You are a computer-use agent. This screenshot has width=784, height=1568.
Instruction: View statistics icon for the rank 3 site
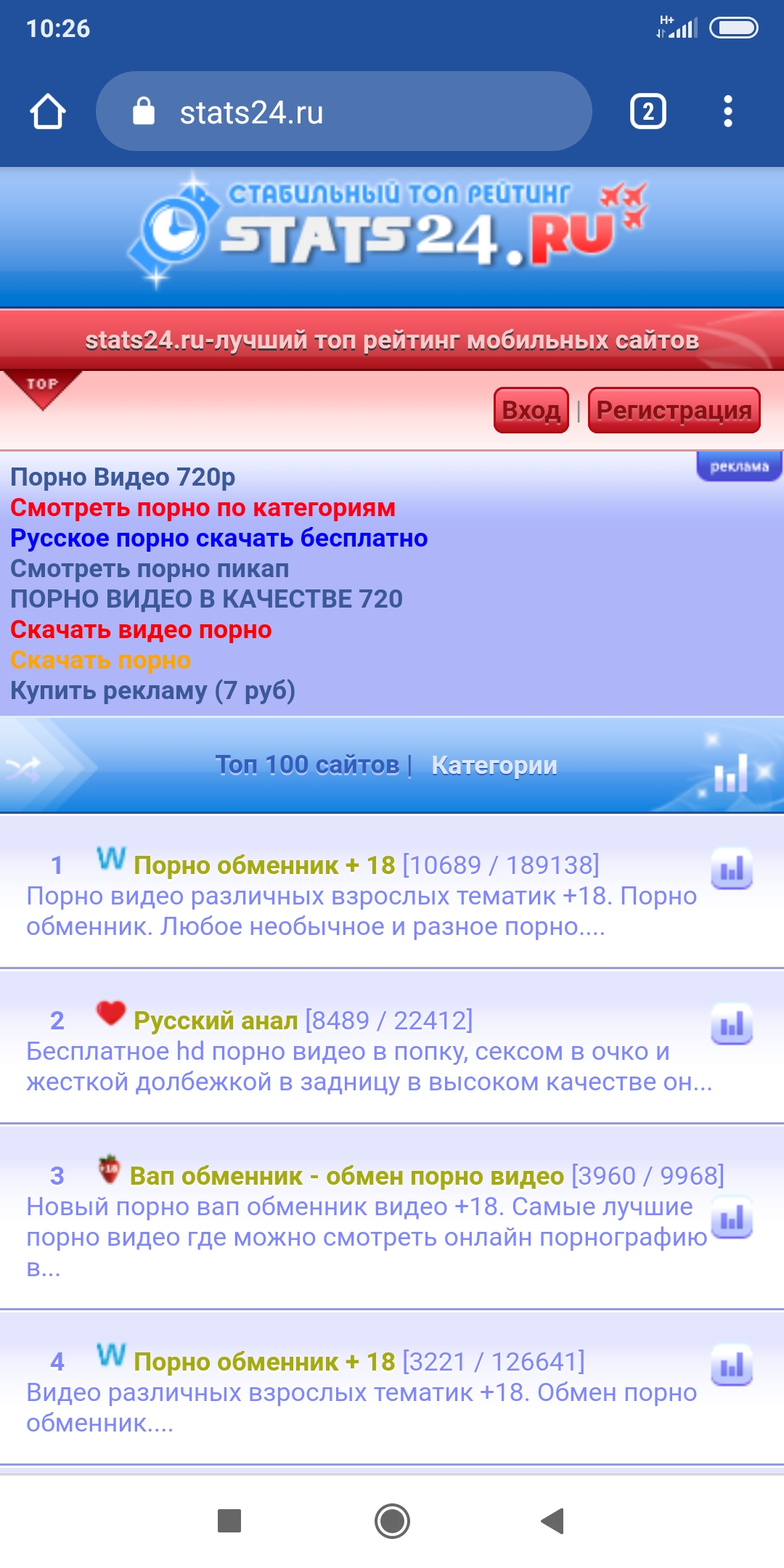pos(731,1217)
